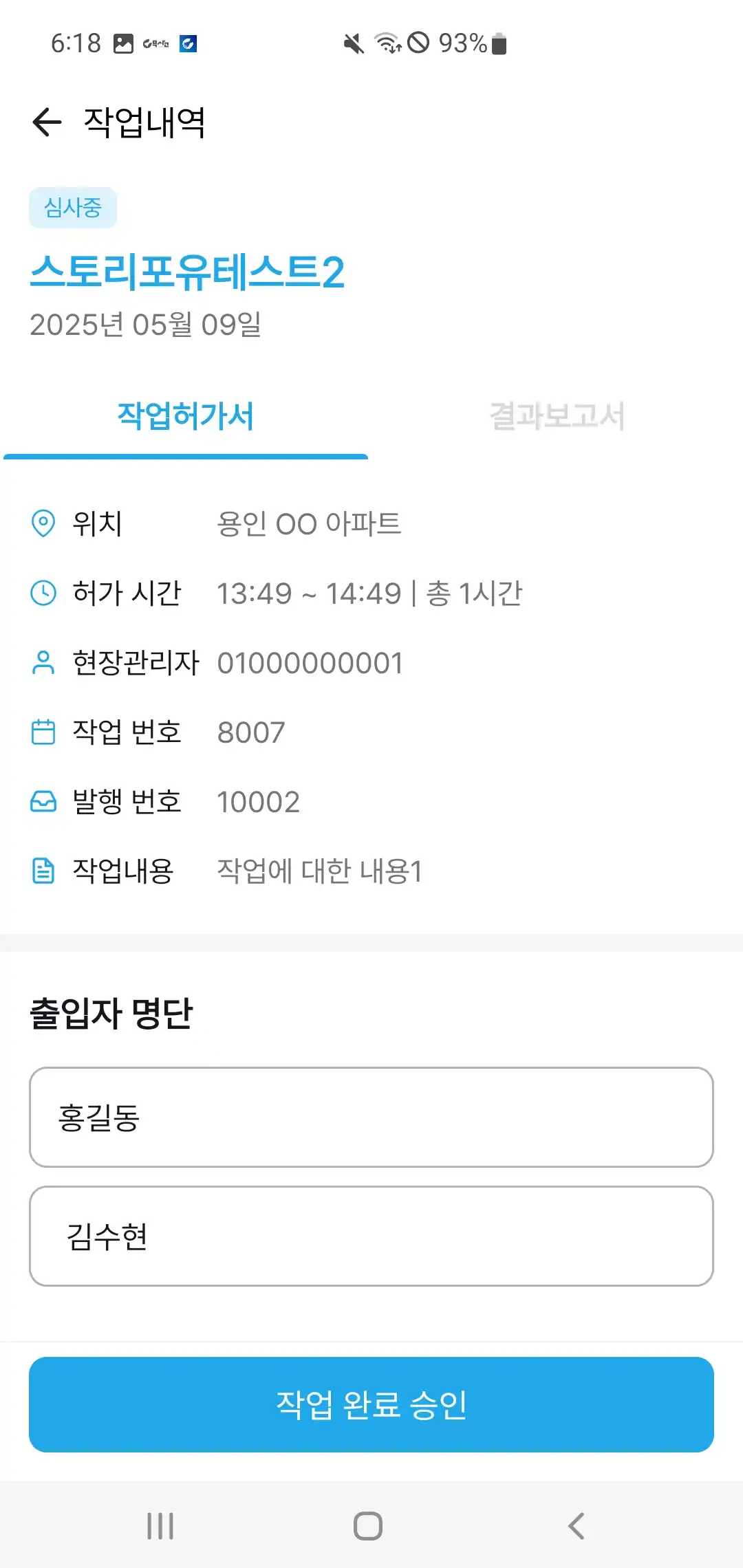Approve work completion with 작업 완료 승인
Screen dimensions: 743x1568
pyautogui.click(x=371, y=1404)
